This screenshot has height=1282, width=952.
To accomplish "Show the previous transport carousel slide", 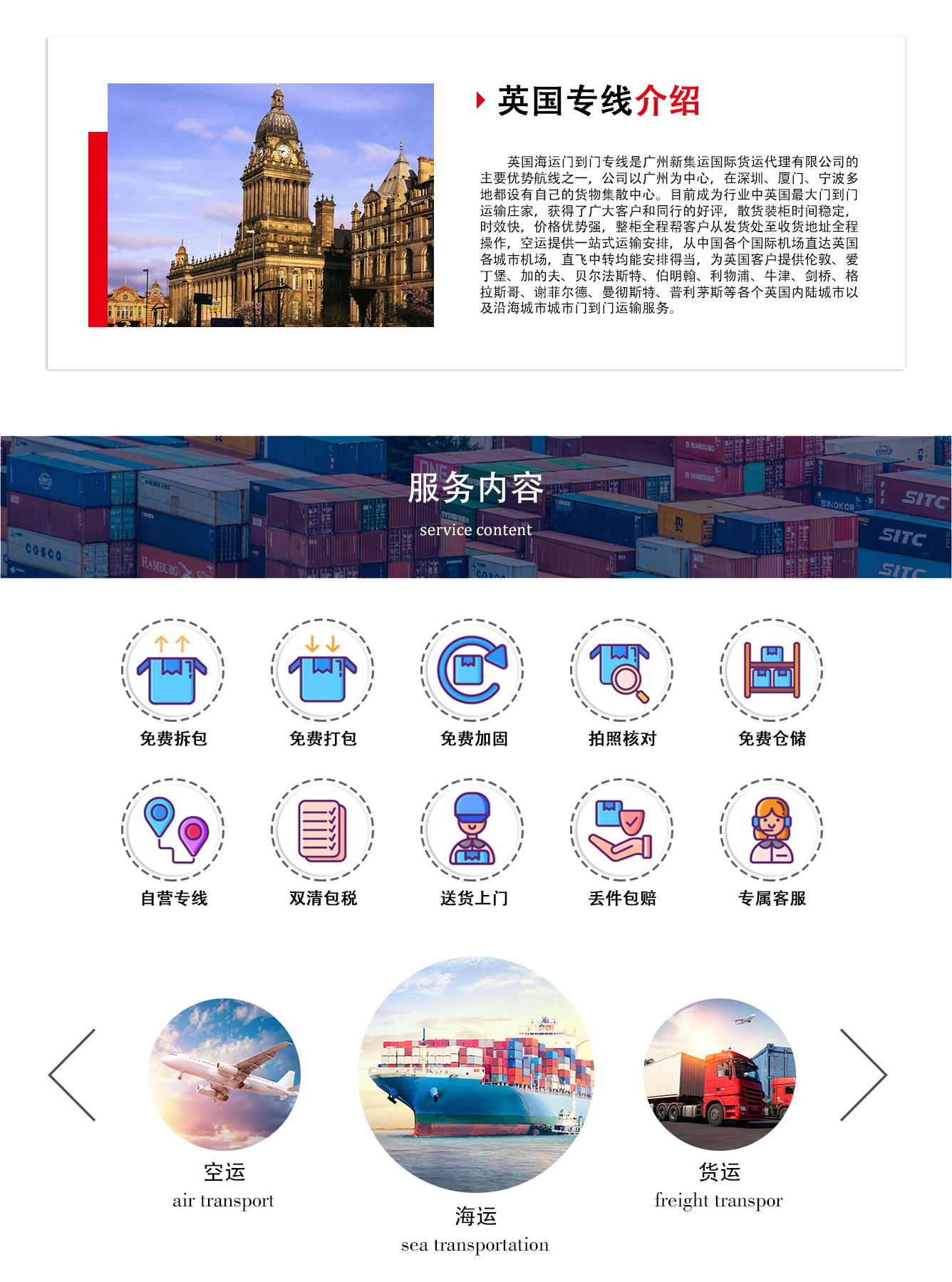I will 73,1074.
